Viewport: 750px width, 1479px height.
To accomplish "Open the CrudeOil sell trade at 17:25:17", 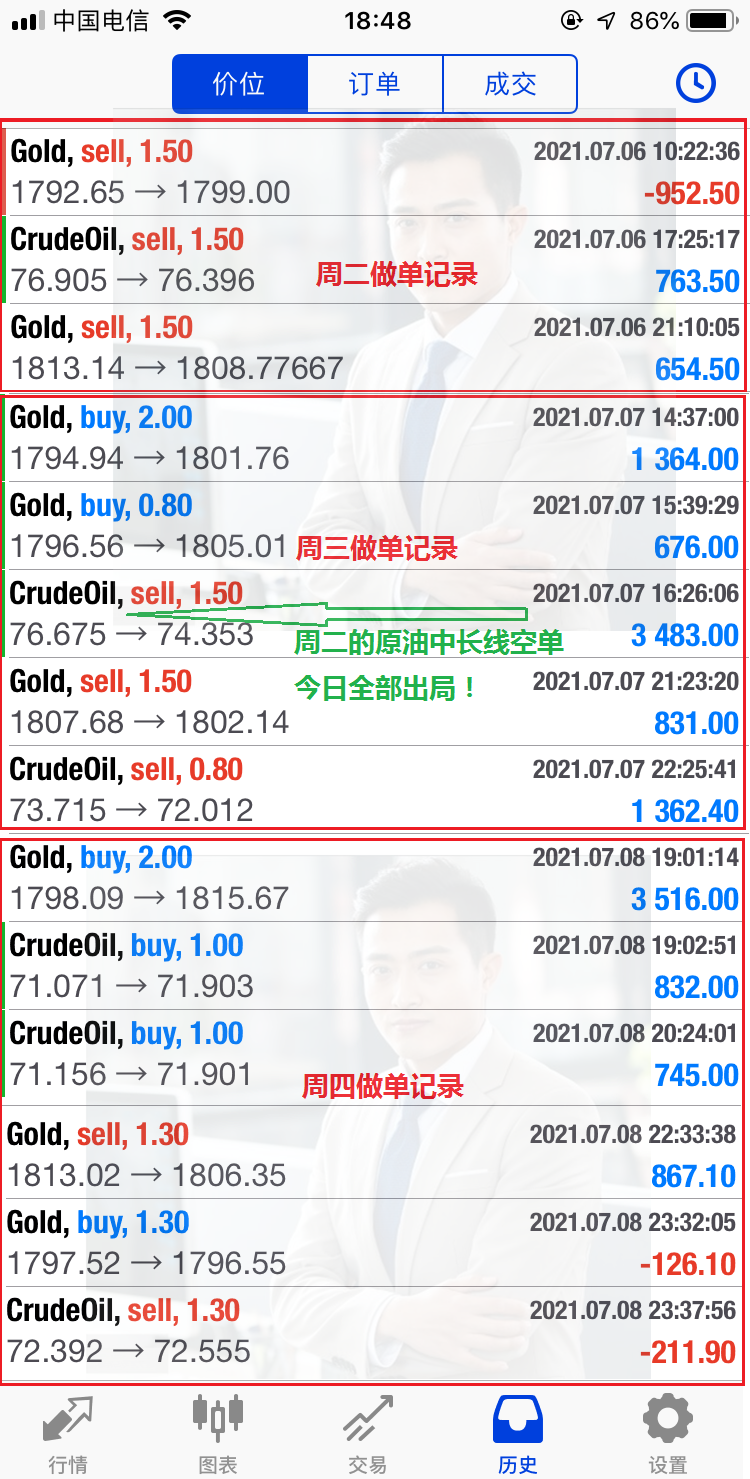I will tap(375, 260).
